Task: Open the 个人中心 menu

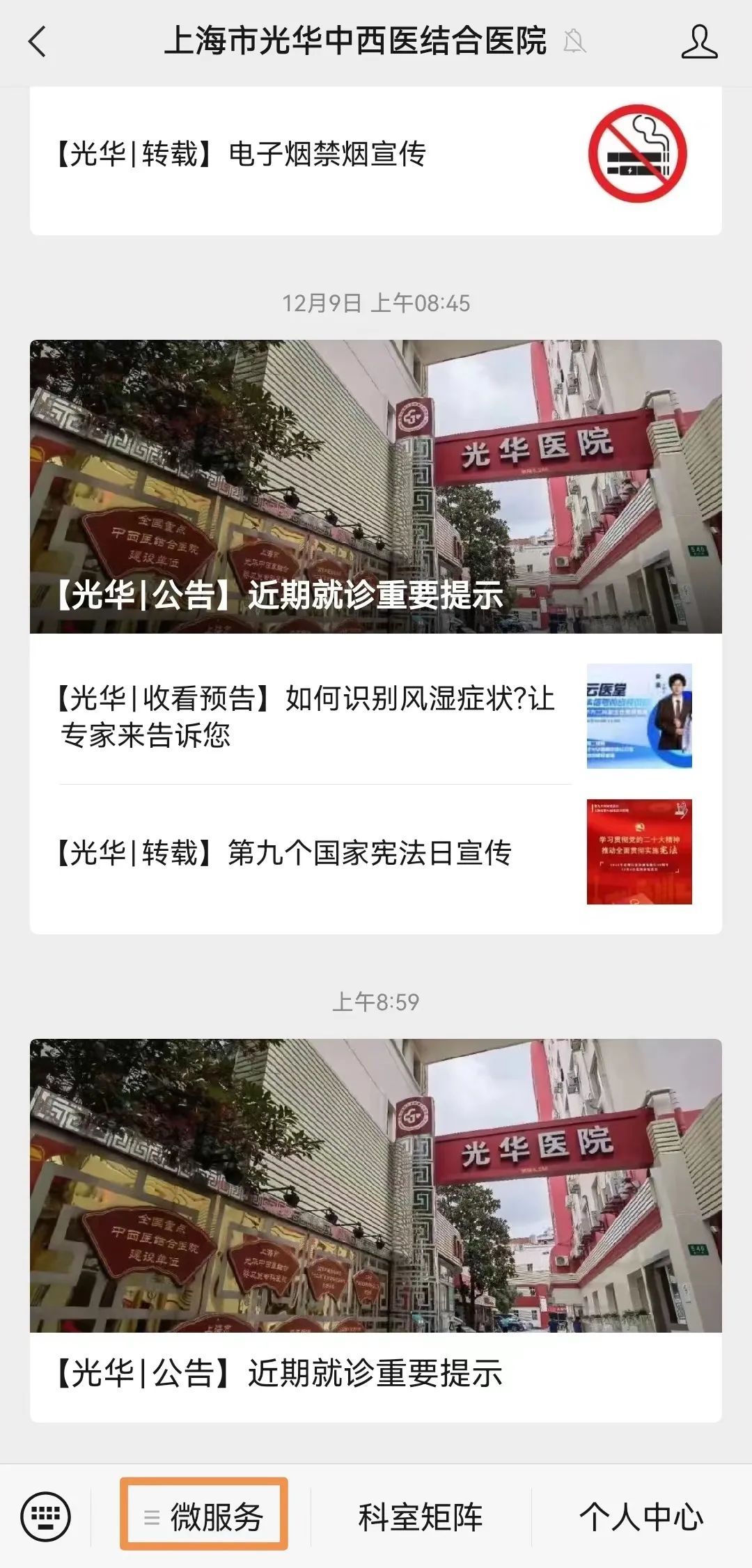Action: [641, 1516]
